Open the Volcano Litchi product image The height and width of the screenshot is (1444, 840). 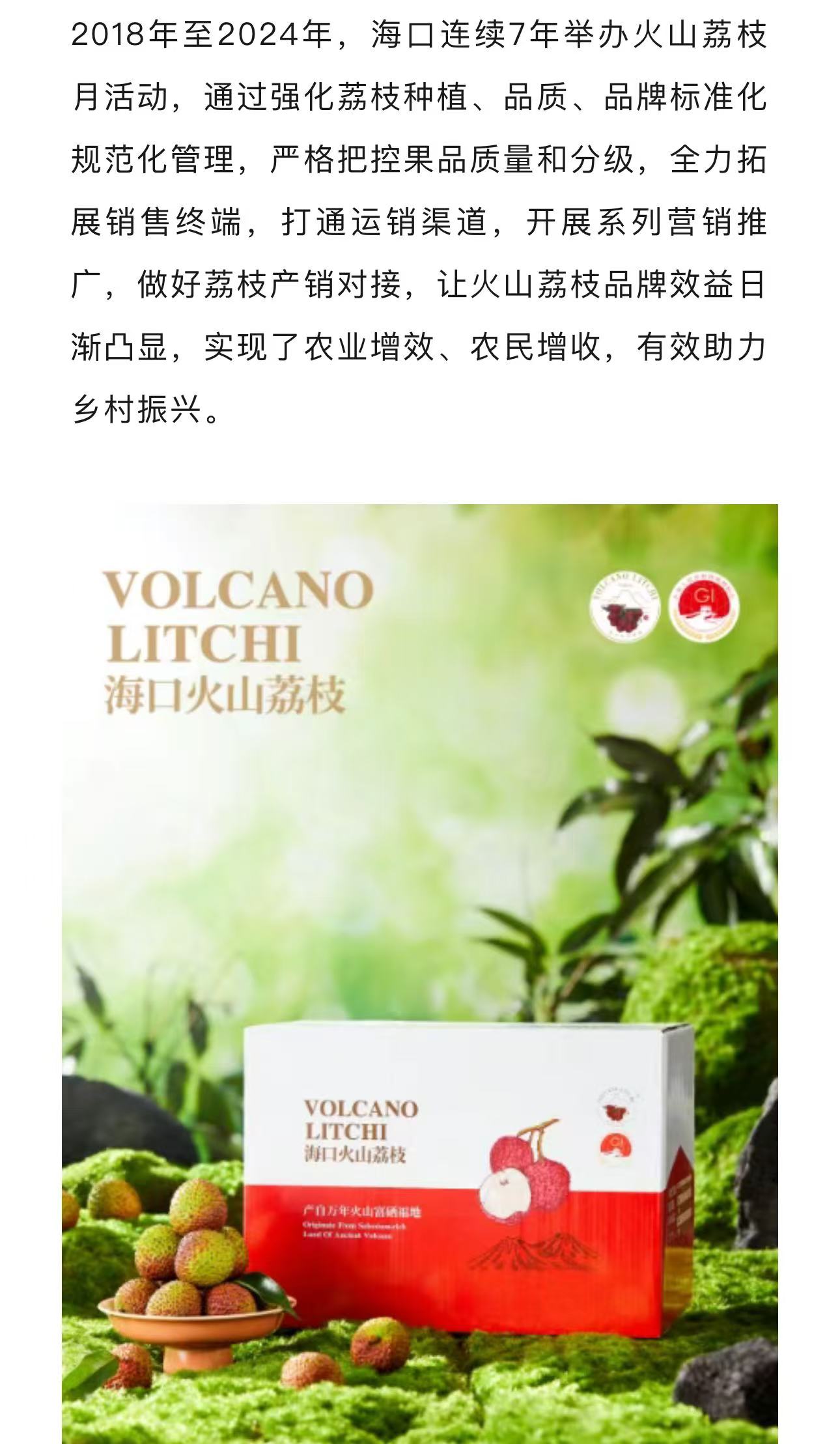pos(420,973)
